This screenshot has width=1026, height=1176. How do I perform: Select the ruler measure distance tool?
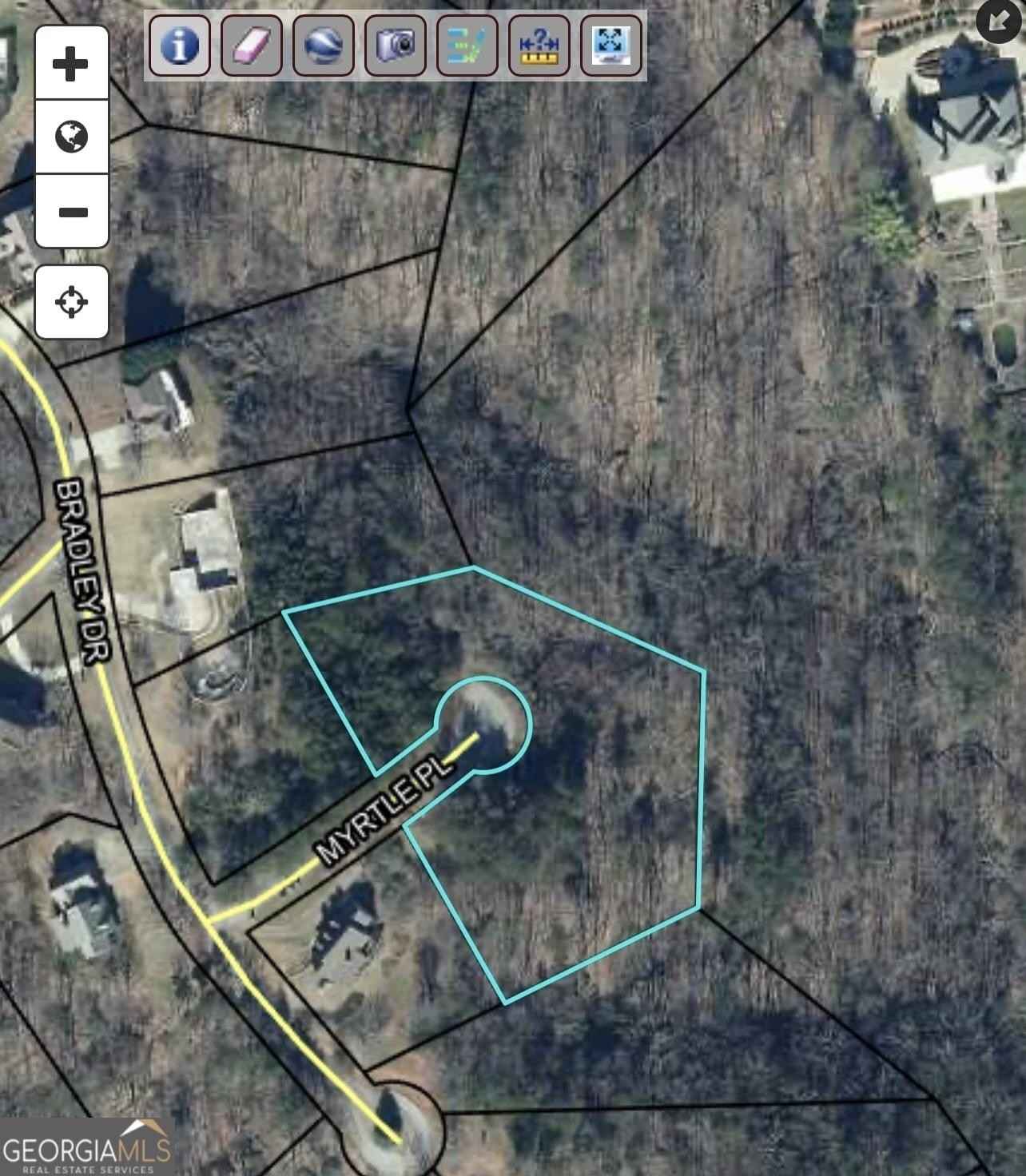click(x=539, y=46)
